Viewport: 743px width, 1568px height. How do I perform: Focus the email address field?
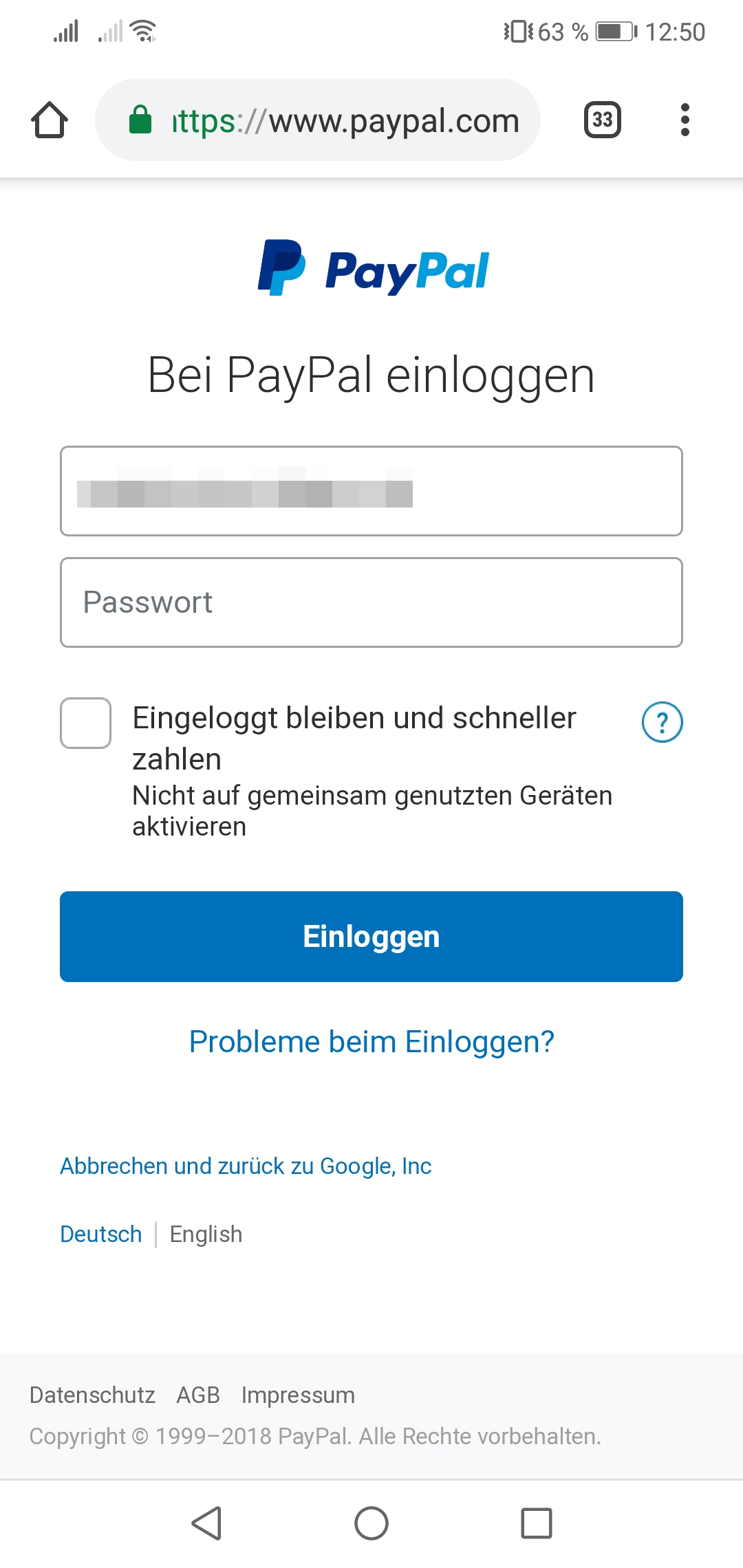point(371,491)
